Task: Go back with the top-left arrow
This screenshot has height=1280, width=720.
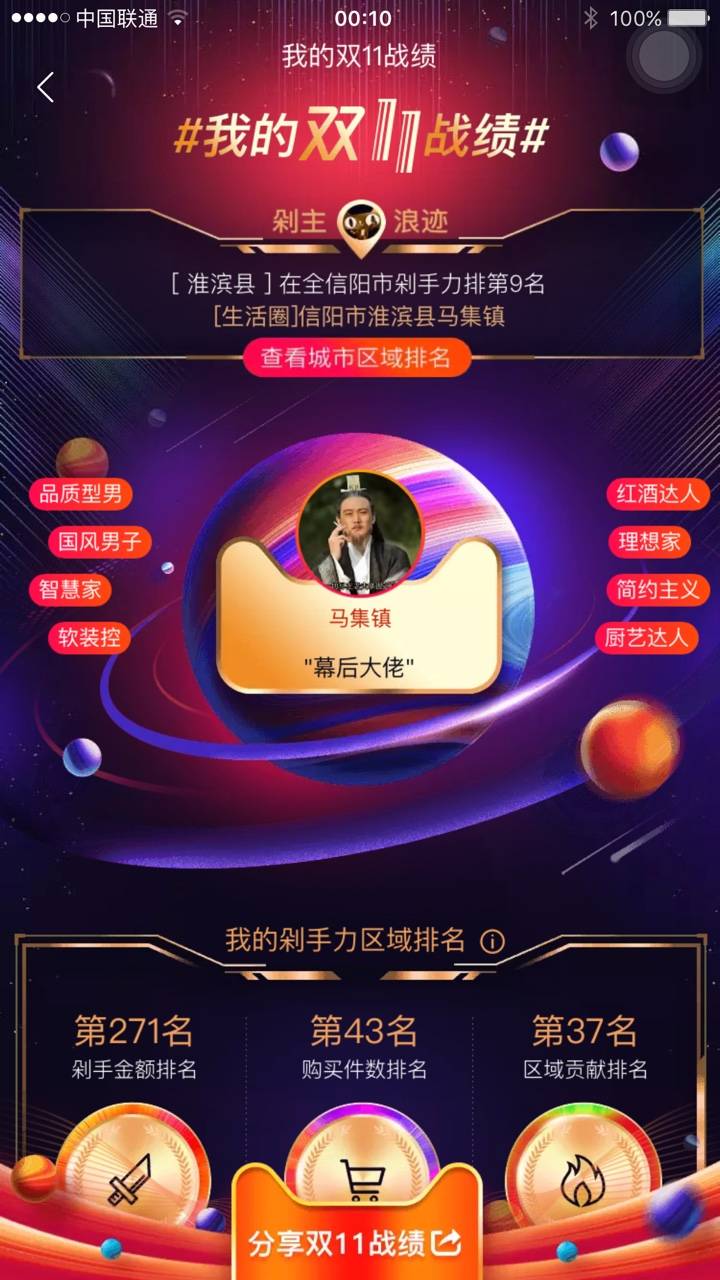Action: (45, 88)
